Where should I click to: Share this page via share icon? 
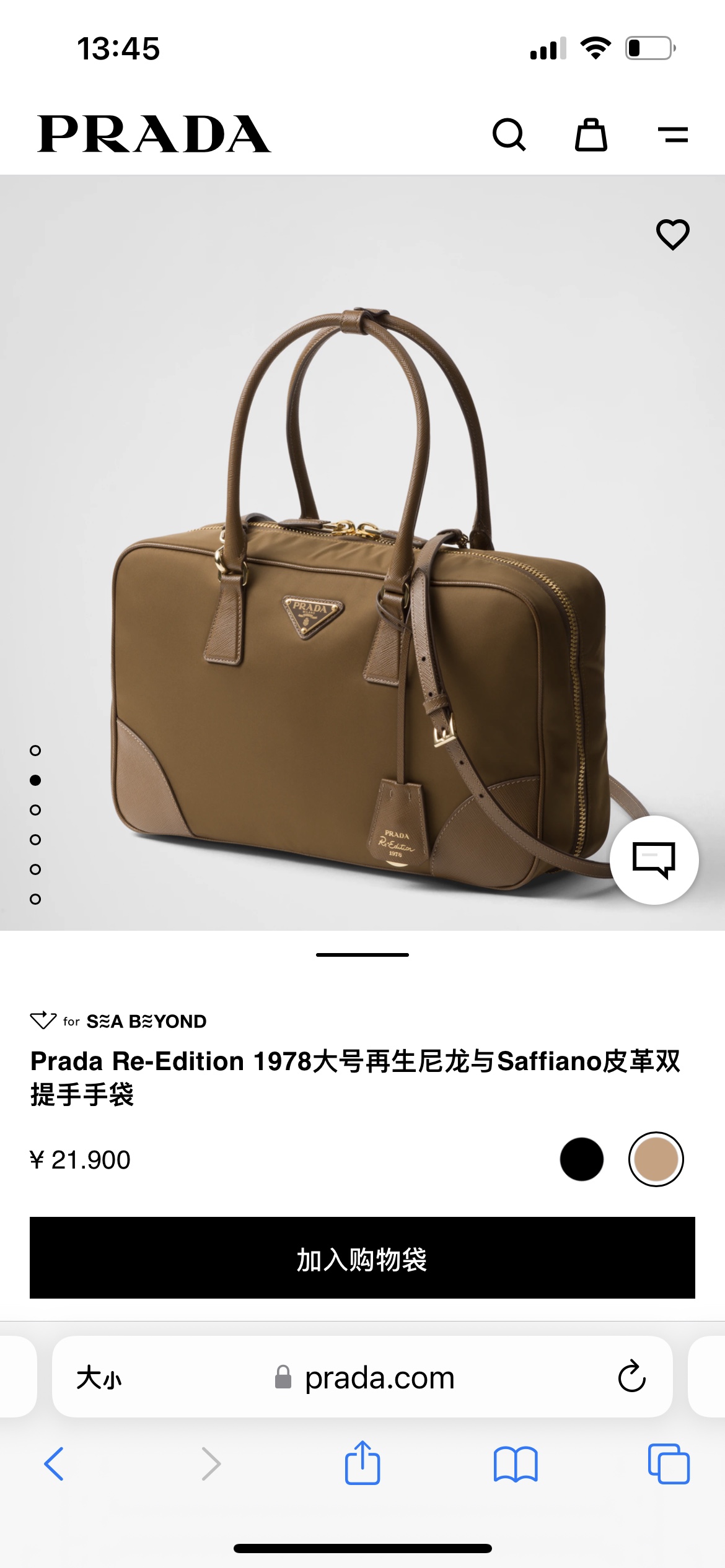point(362,1463)
